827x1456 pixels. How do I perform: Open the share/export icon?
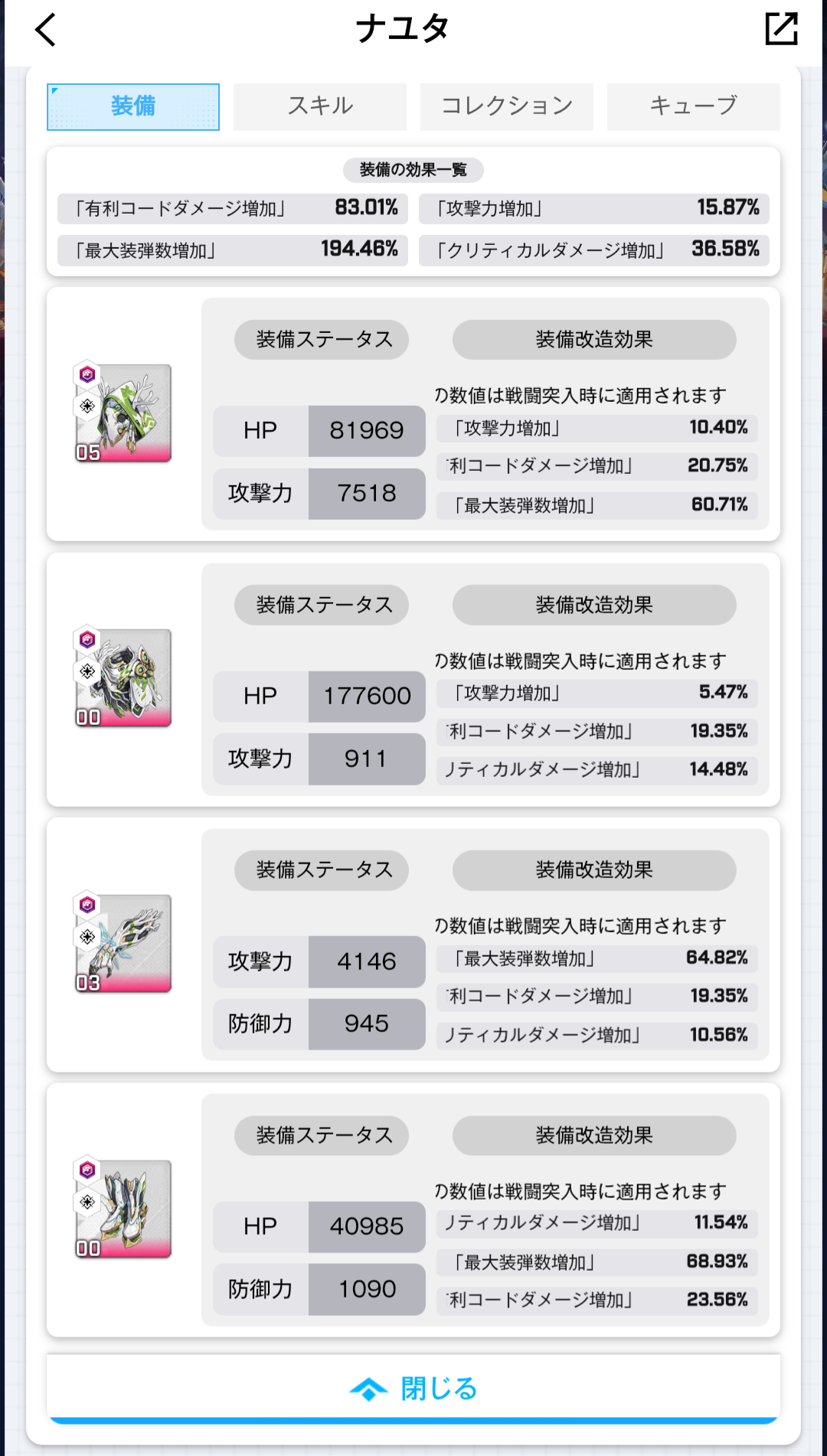tap(781, 29)
